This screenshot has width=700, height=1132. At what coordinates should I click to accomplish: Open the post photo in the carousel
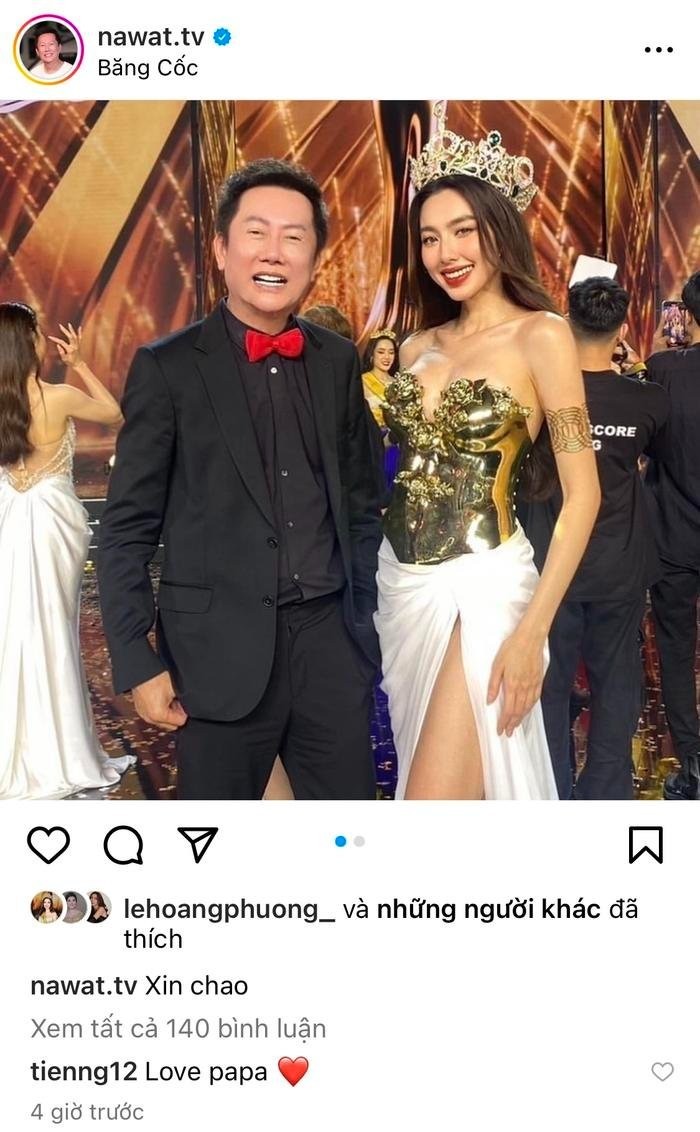point(350,450)
